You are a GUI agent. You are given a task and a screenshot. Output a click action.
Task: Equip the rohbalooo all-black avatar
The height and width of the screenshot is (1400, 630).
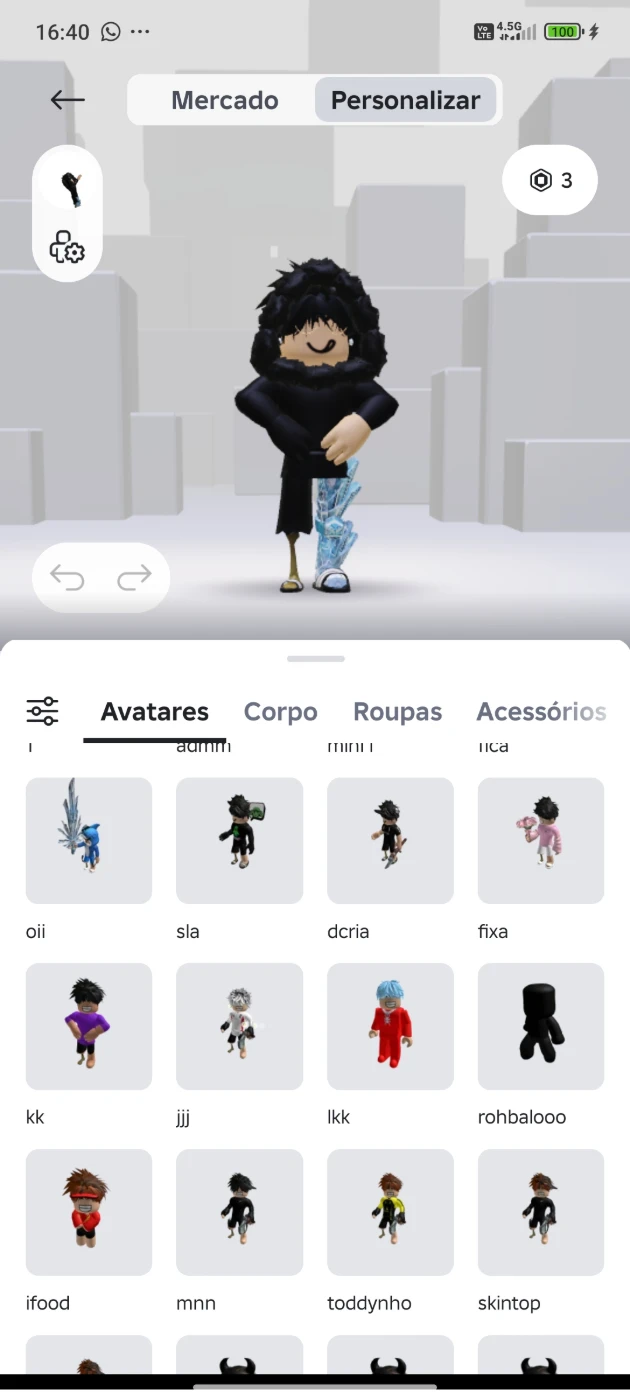tap(541, 1026)
